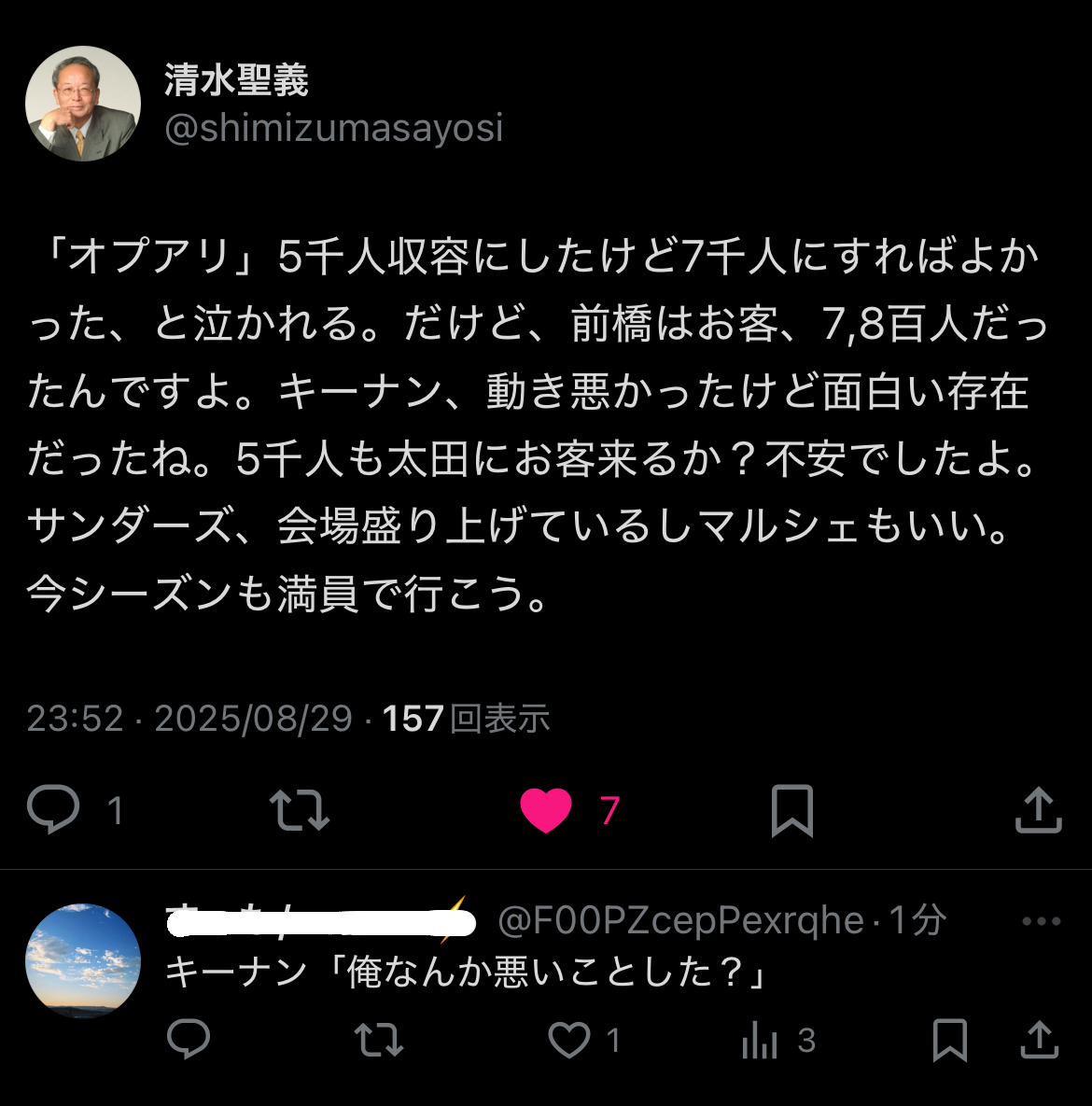
Task: Reply to 清水聖義's main post
Action: pos(54,809)
